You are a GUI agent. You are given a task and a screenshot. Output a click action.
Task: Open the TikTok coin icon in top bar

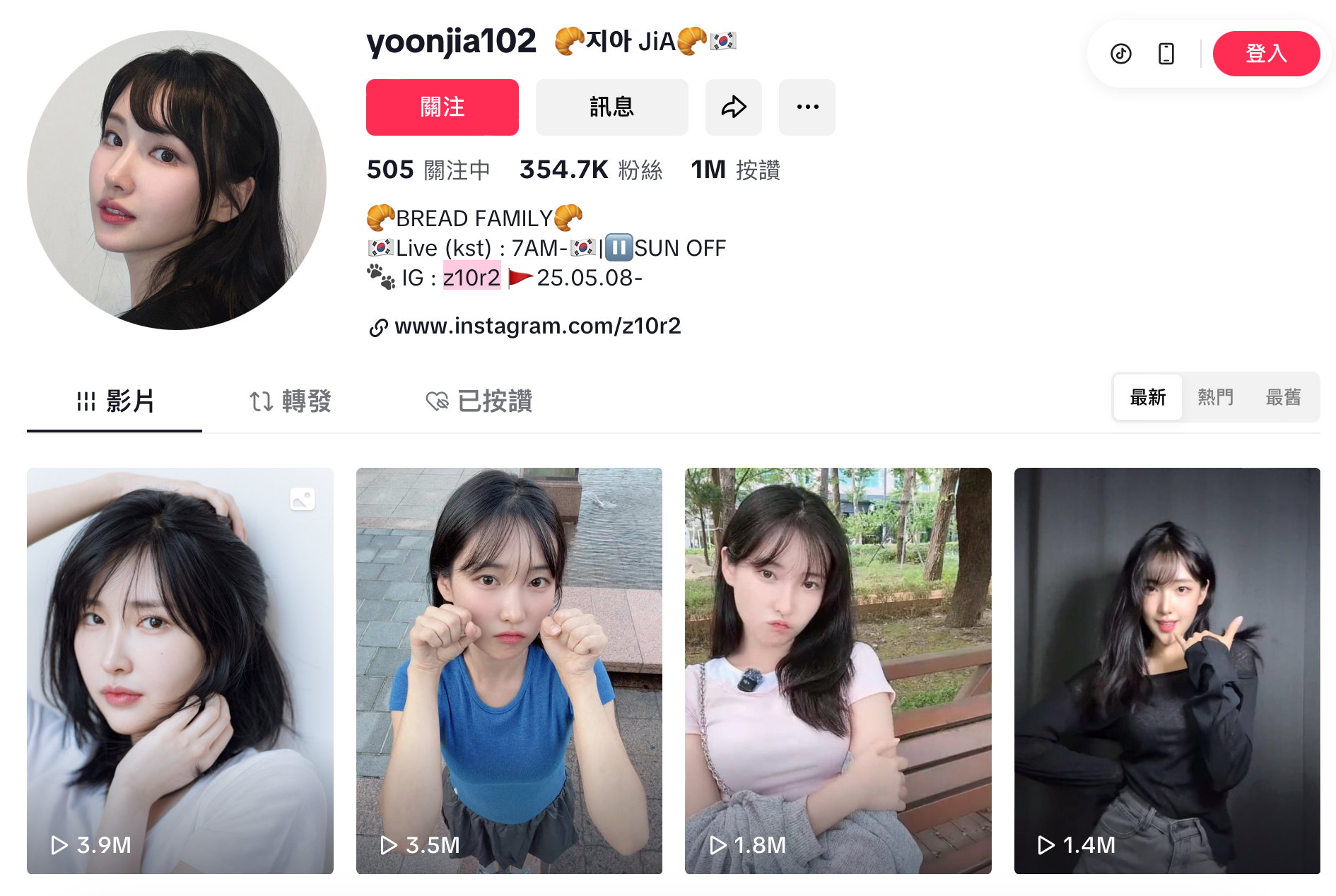tap(1121, 54)
